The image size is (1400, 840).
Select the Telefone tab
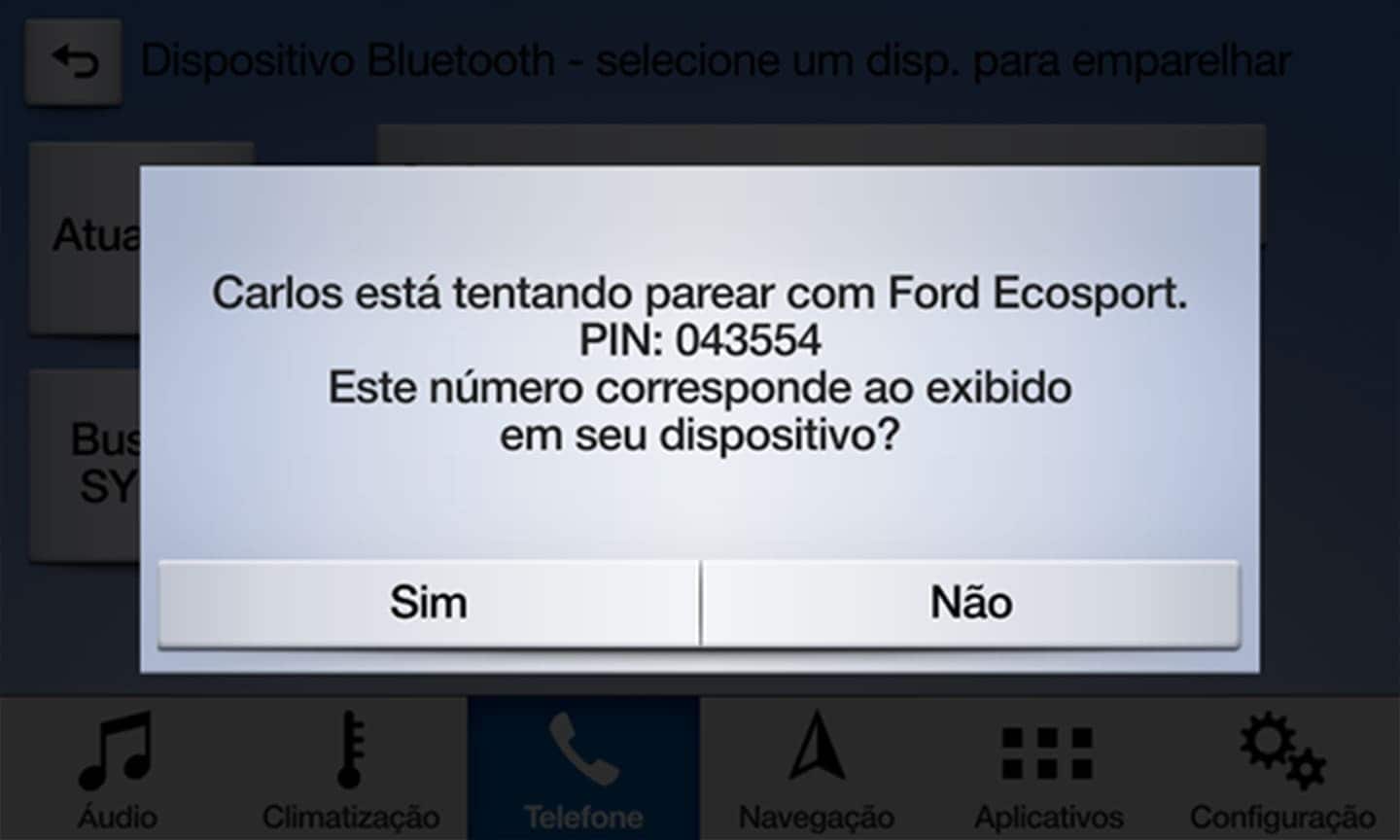[x=583, y=770]
